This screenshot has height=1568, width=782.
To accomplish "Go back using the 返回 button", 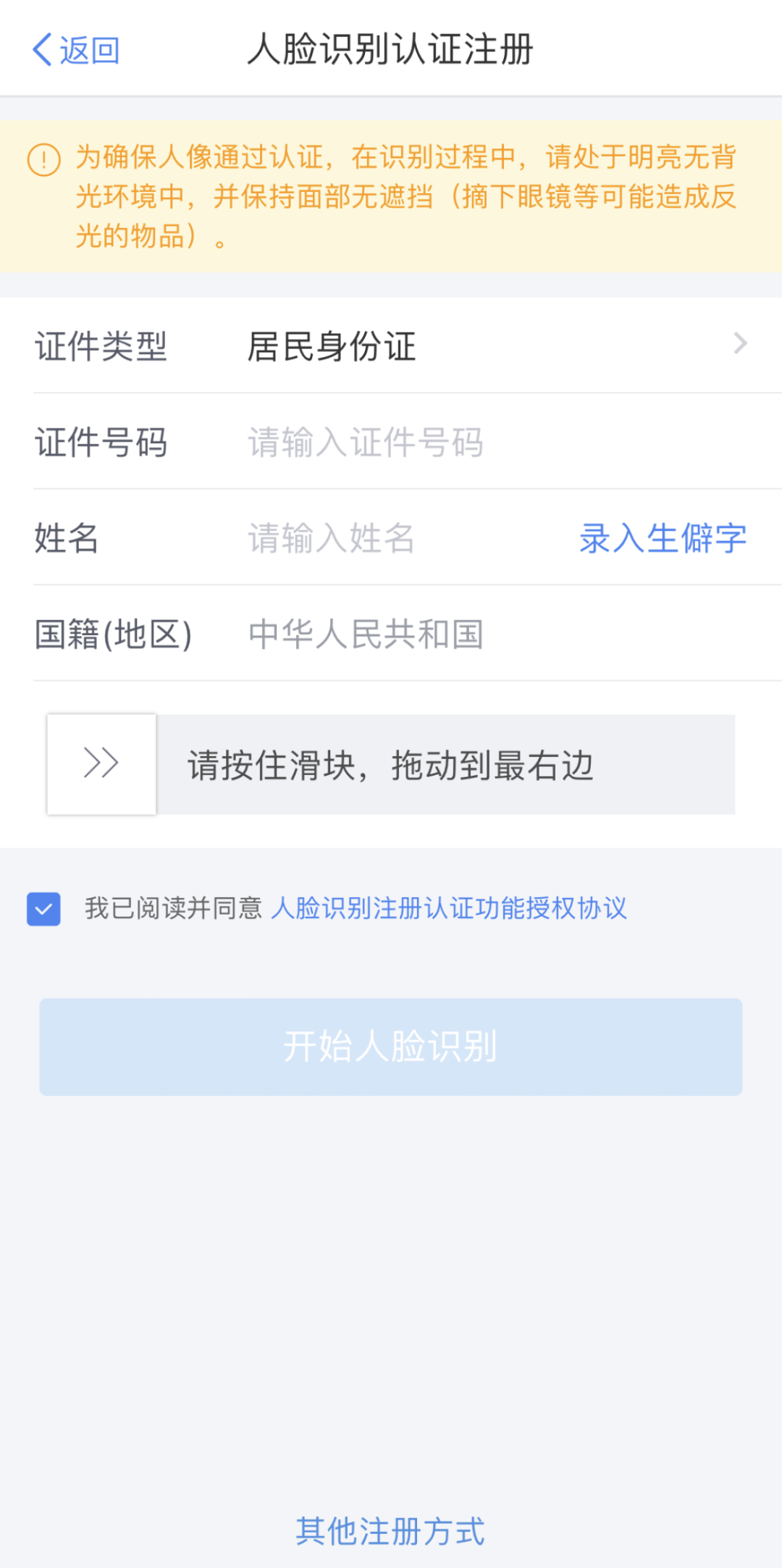I will pos(76,50).
